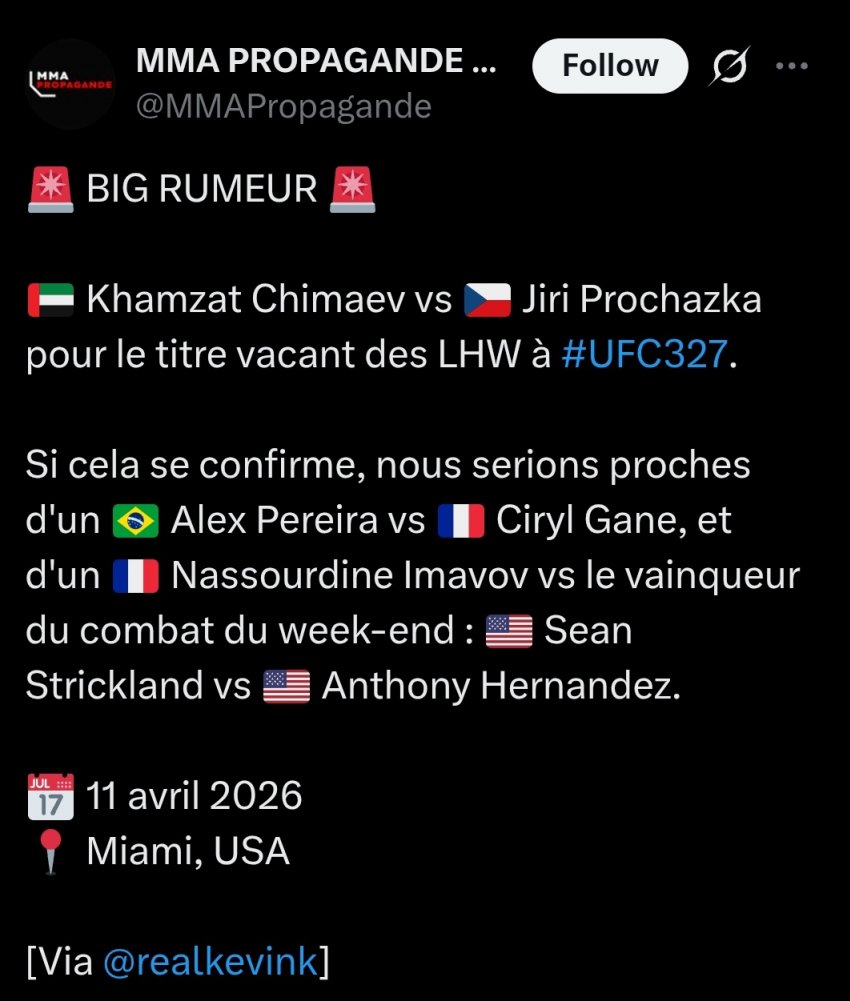Screen dimensions: 850x1001
Task: Follow the MMA PROPAGANDE account
Action: point(610,67)
